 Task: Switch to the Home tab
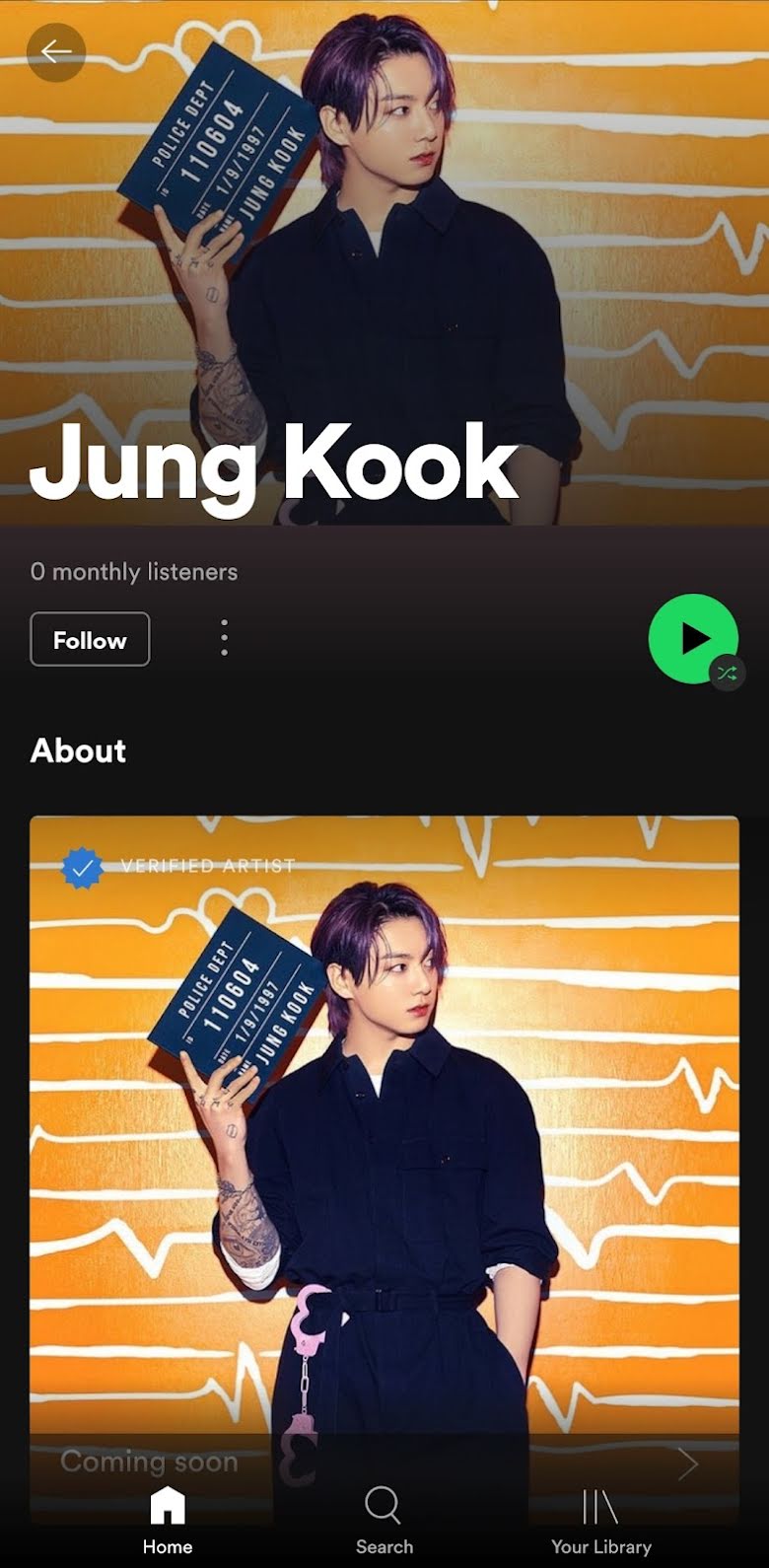(x=168, y=1522)
